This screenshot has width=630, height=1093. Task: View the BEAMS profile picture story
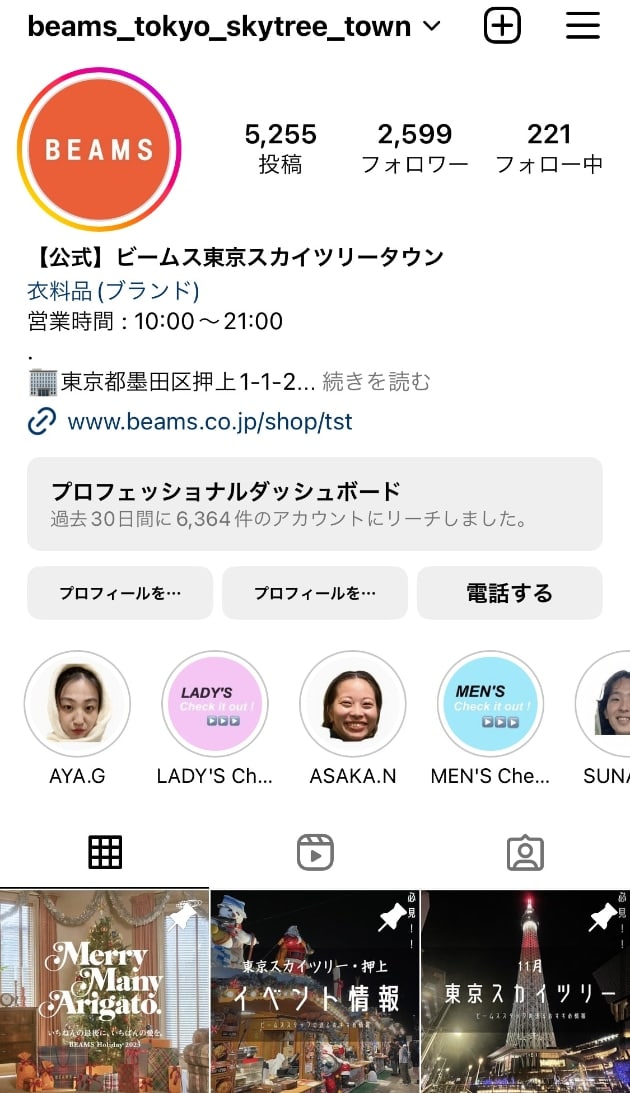pyautogui.click(x=99, y=150)
